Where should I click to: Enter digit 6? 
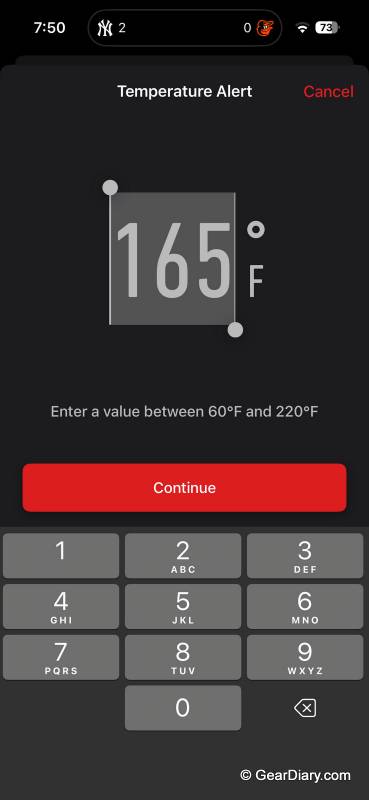click(x=305, y=606)
